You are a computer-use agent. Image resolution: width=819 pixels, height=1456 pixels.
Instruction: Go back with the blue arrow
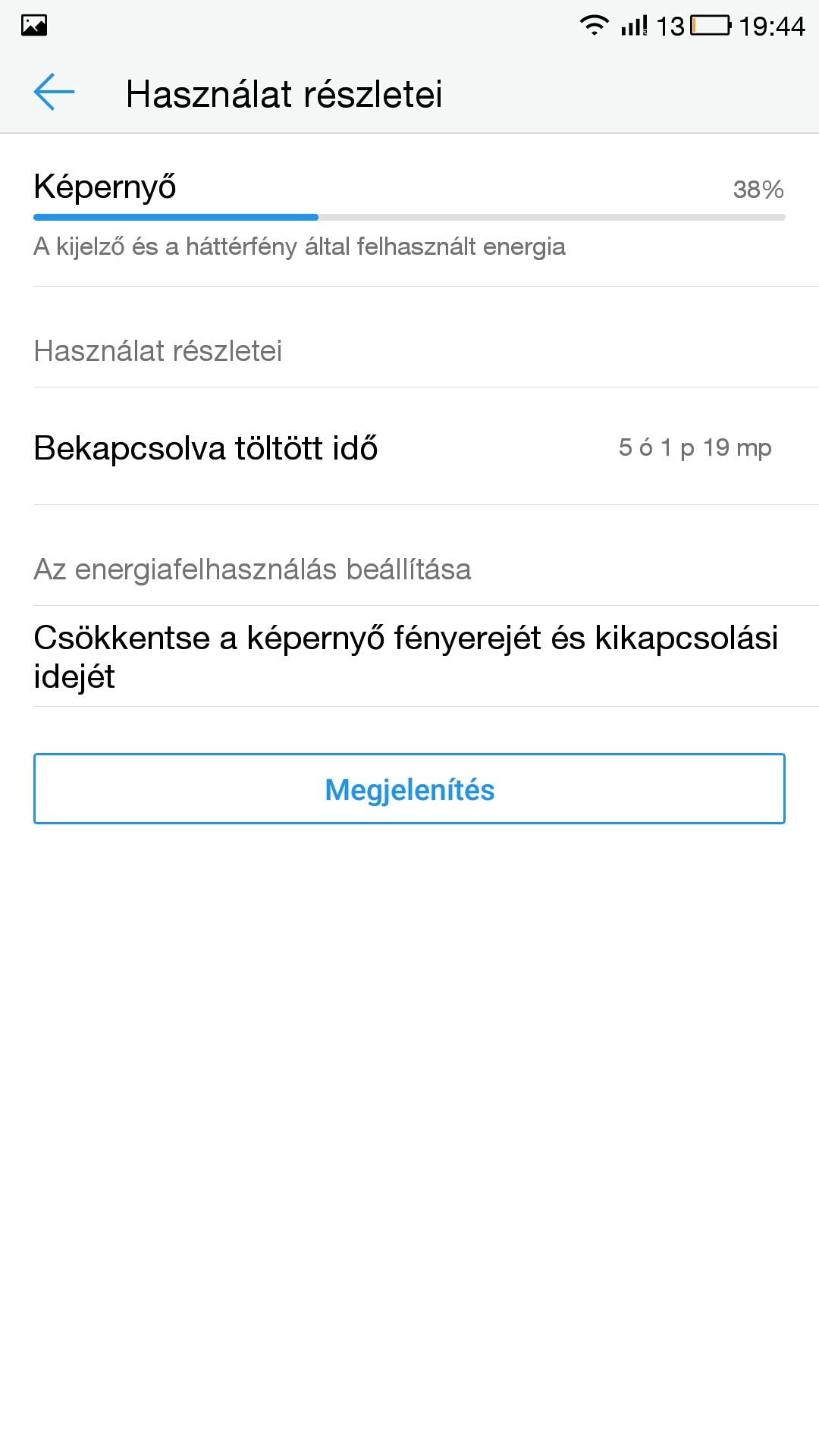(54, 93)
